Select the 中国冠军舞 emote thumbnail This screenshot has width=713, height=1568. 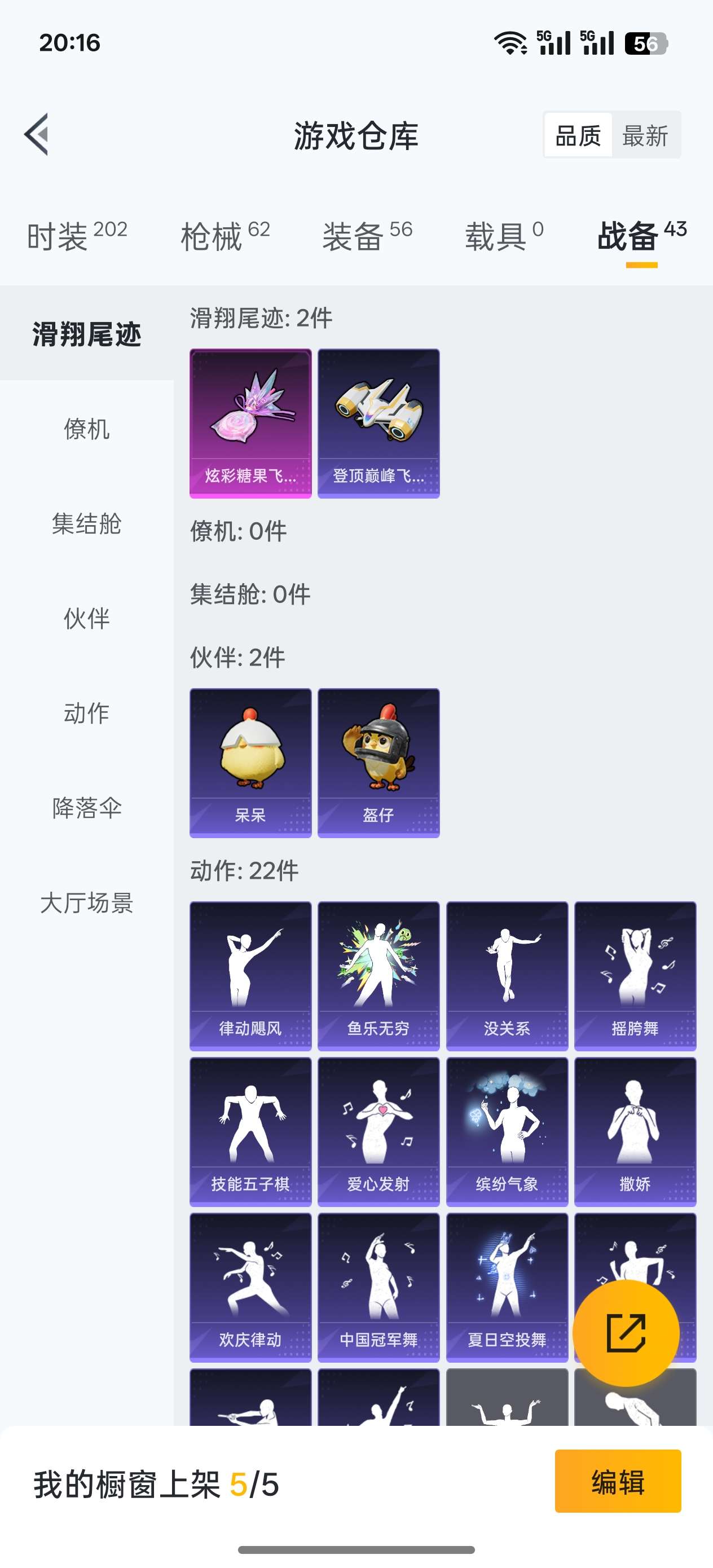378,1284
